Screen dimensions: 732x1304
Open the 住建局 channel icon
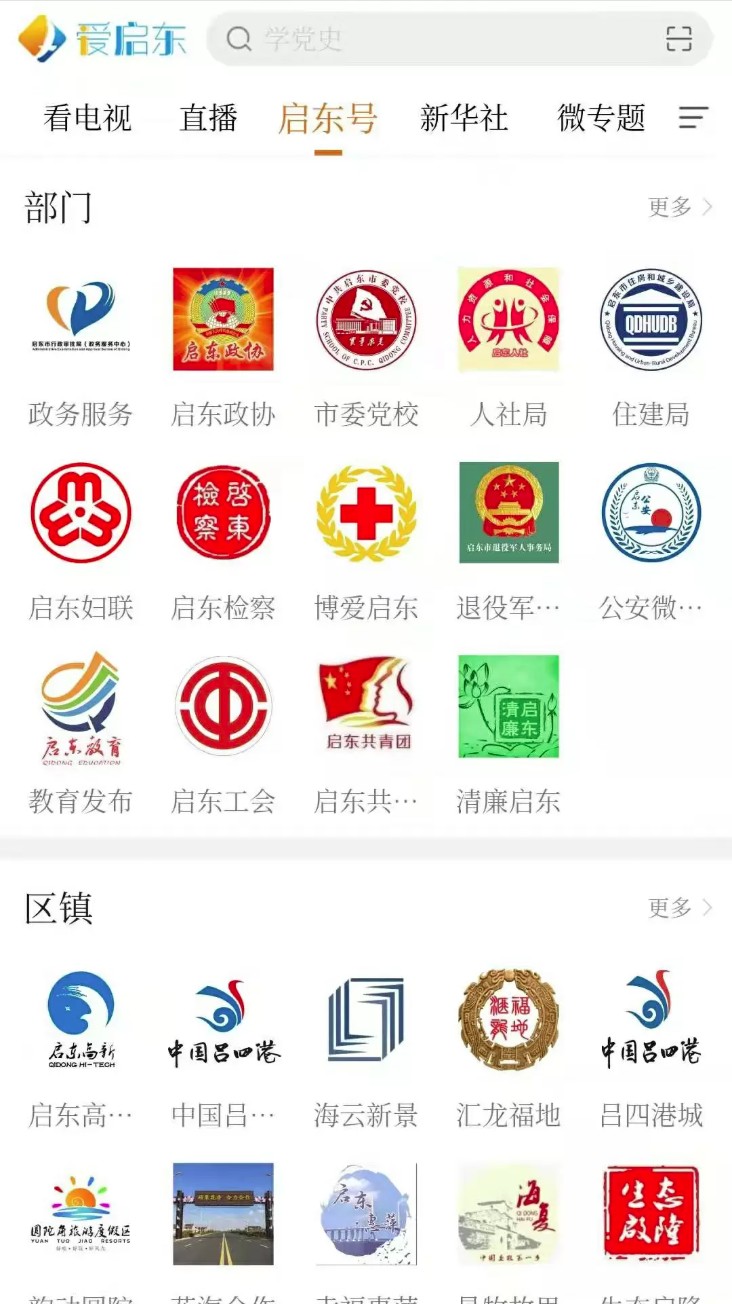[651, 318]
